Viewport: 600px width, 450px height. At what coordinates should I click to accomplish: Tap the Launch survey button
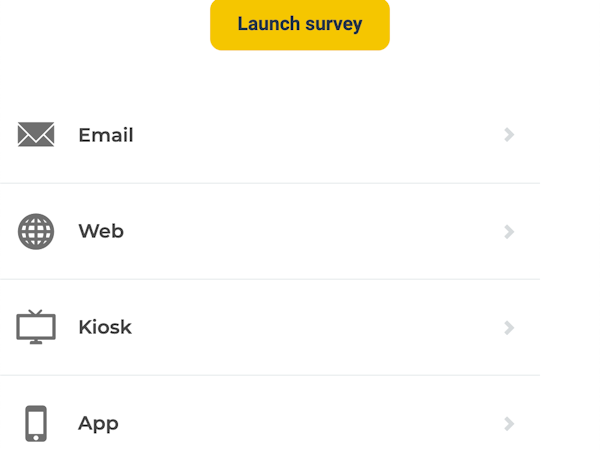[x=299, y=24]
